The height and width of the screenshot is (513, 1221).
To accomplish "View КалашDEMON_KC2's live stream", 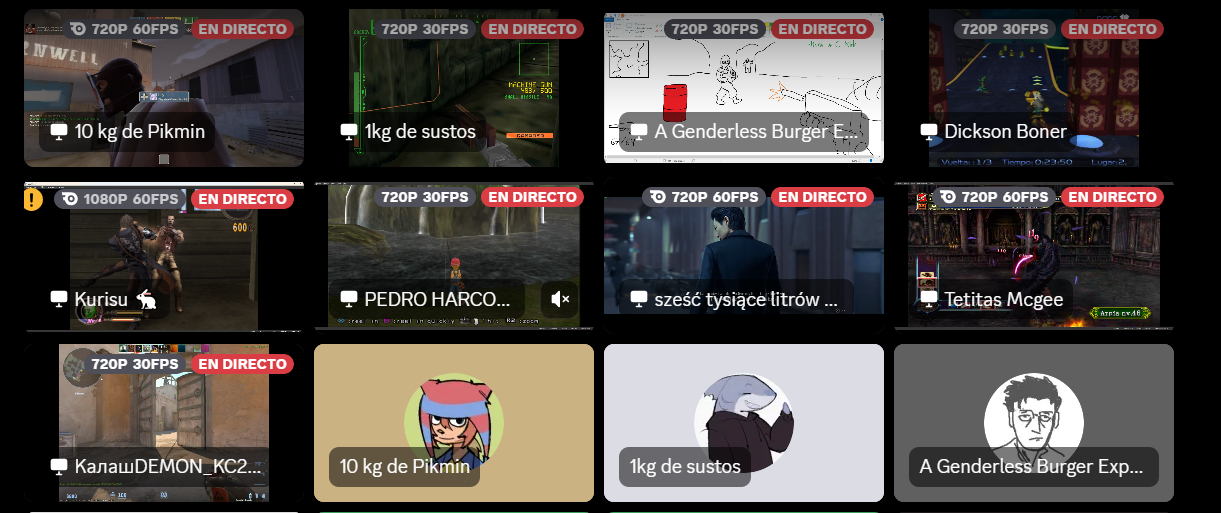I will (x=163, y=420).
